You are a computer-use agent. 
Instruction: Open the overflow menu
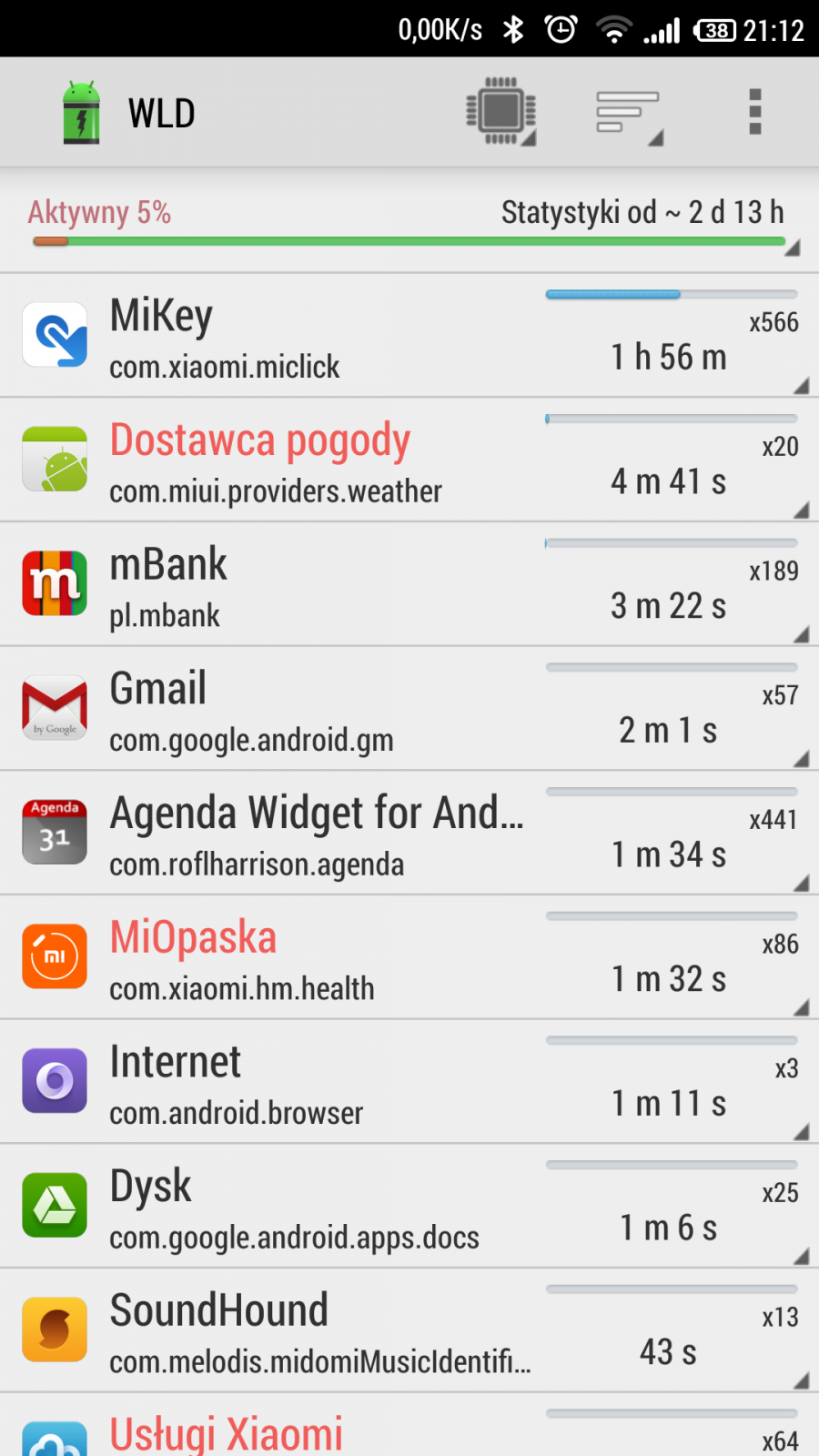(754, 113)
